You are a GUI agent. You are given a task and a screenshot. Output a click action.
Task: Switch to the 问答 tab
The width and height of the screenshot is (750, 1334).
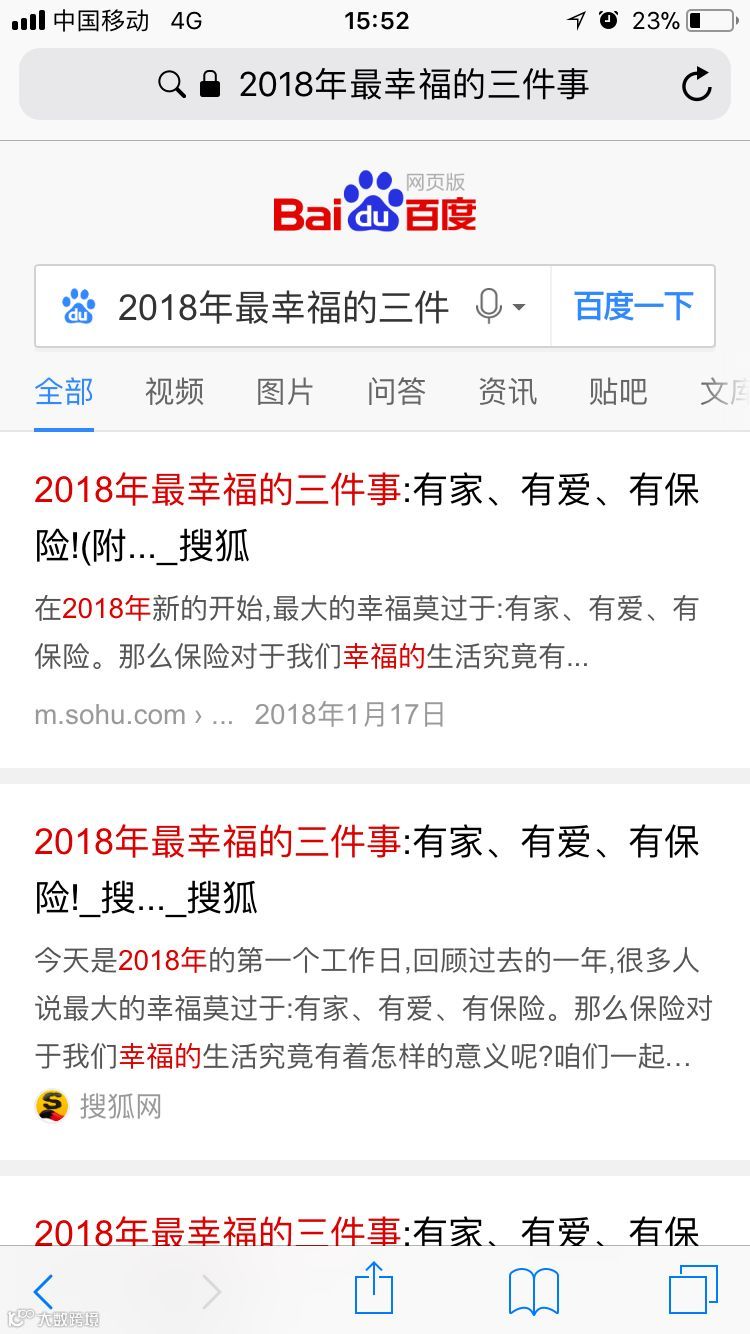pyautogui.click(x=396, y=392)
